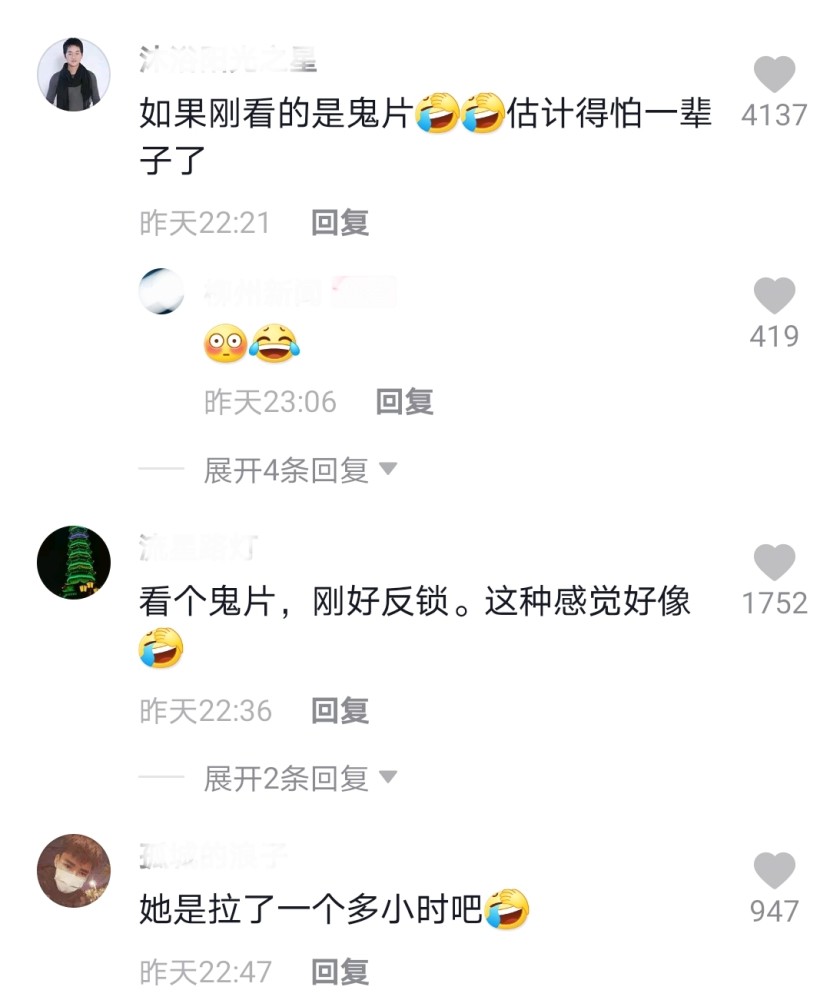Viewport: 830px width, 1000px height.
Task: Expand 展开2条回复
Action: pos(299,778)
